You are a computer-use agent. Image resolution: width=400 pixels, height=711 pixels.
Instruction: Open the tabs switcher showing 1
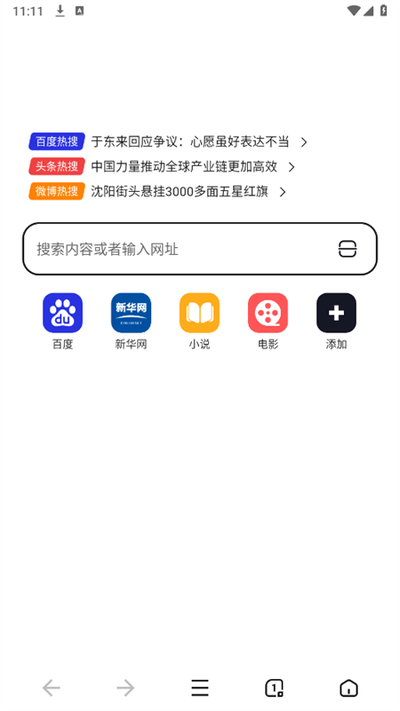point(274,688)
